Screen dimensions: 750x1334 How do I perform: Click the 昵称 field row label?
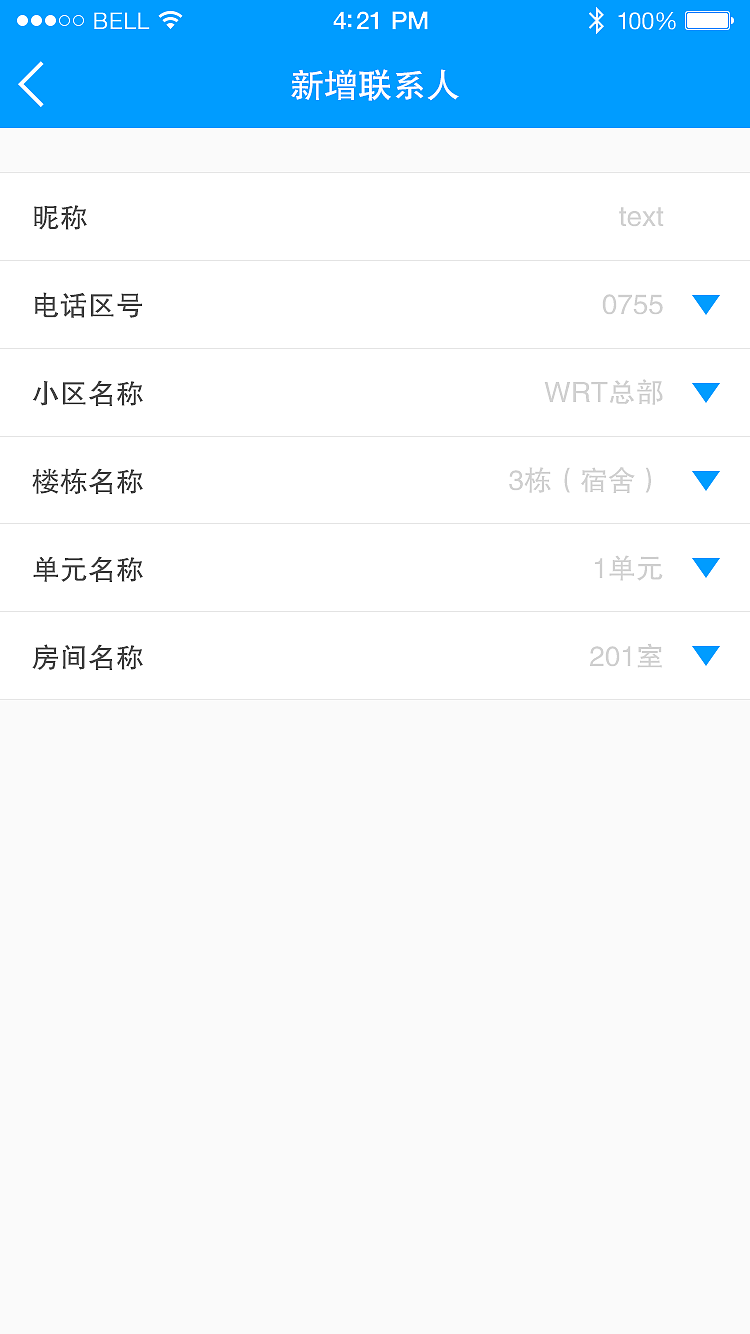[62, 217]
